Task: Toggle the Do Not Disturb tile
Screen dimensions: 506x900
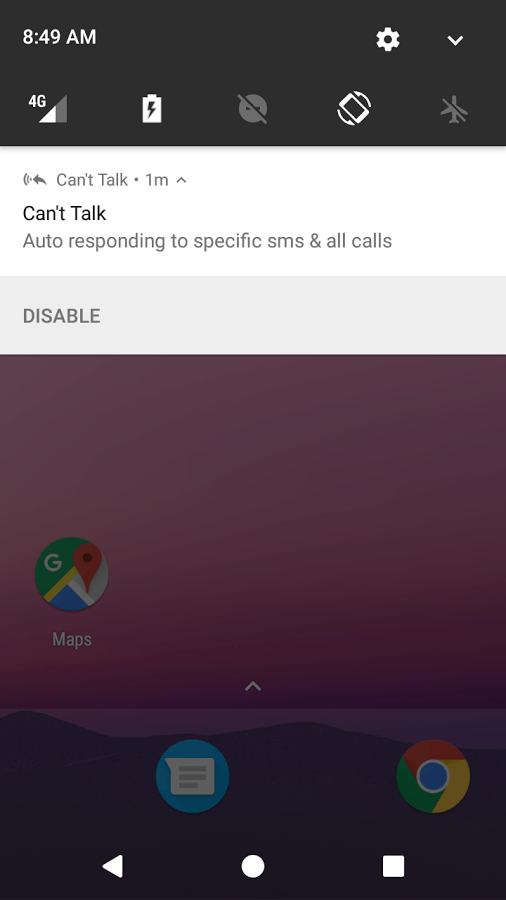Action: pos(253,108)
